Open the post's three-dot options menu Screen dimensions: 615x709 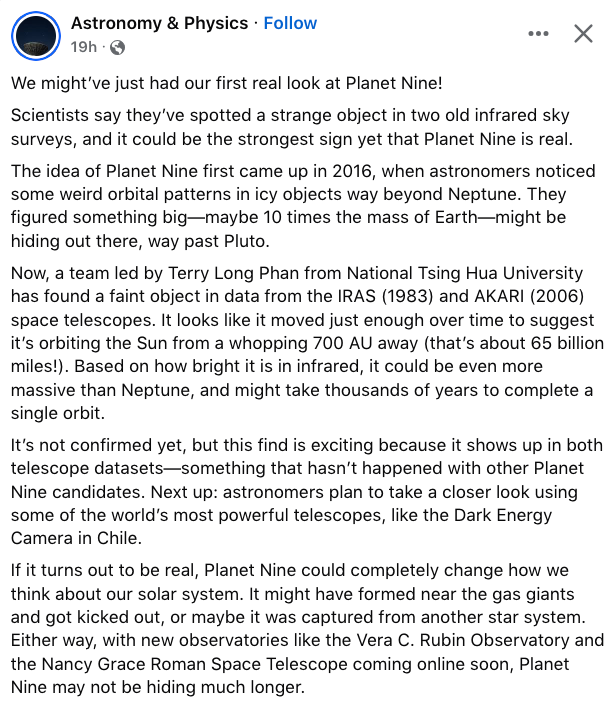pos(539,34)
